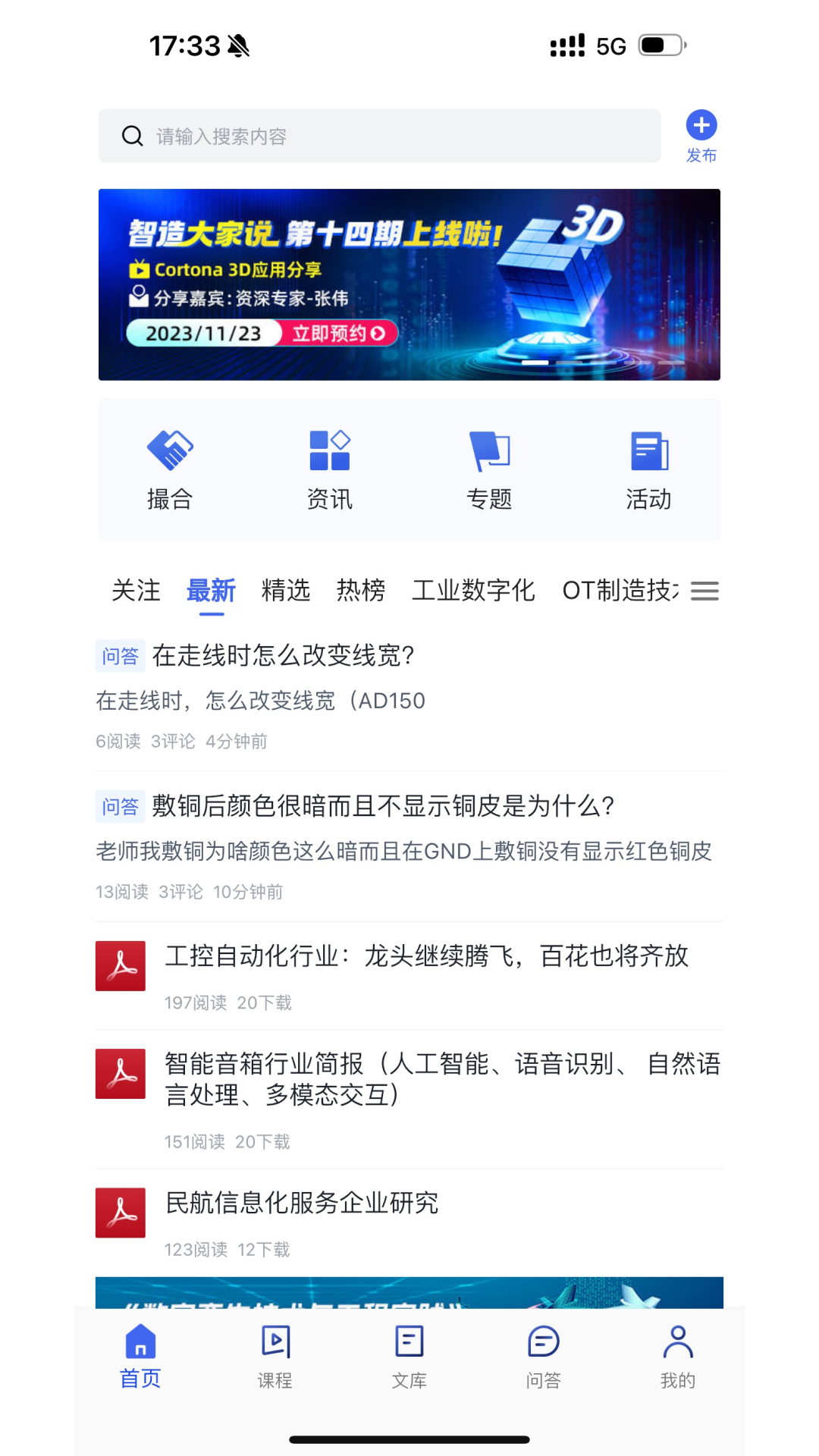Open the 资讯 news section
Viewport: 819px width, 1456px height.
point(329,466)
